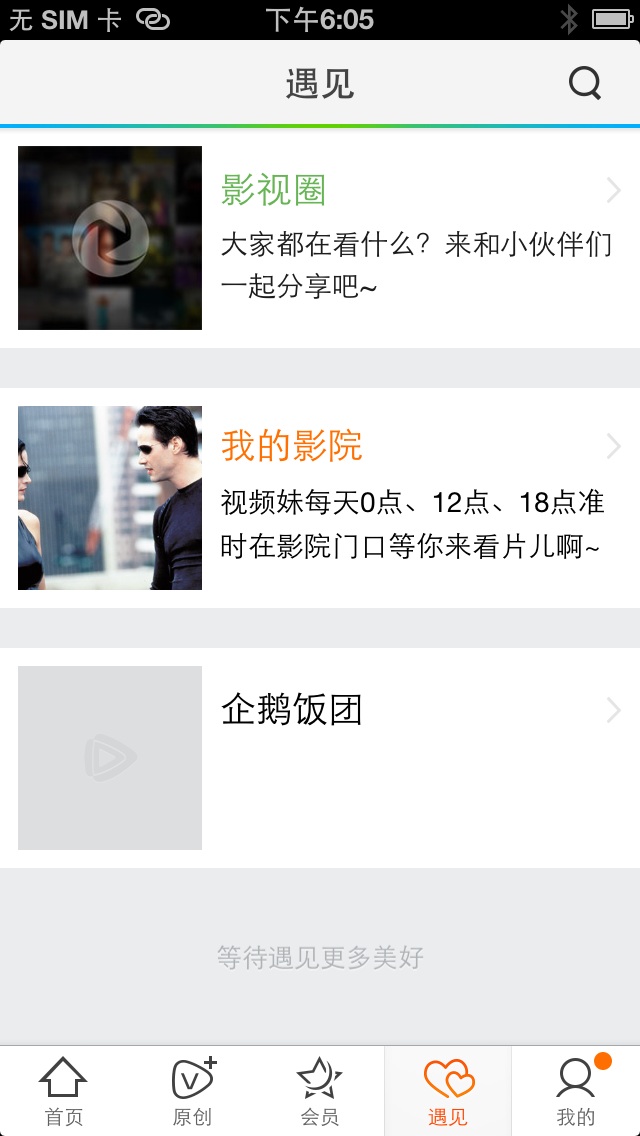Open the 我的影院 card

coord(320,498)
